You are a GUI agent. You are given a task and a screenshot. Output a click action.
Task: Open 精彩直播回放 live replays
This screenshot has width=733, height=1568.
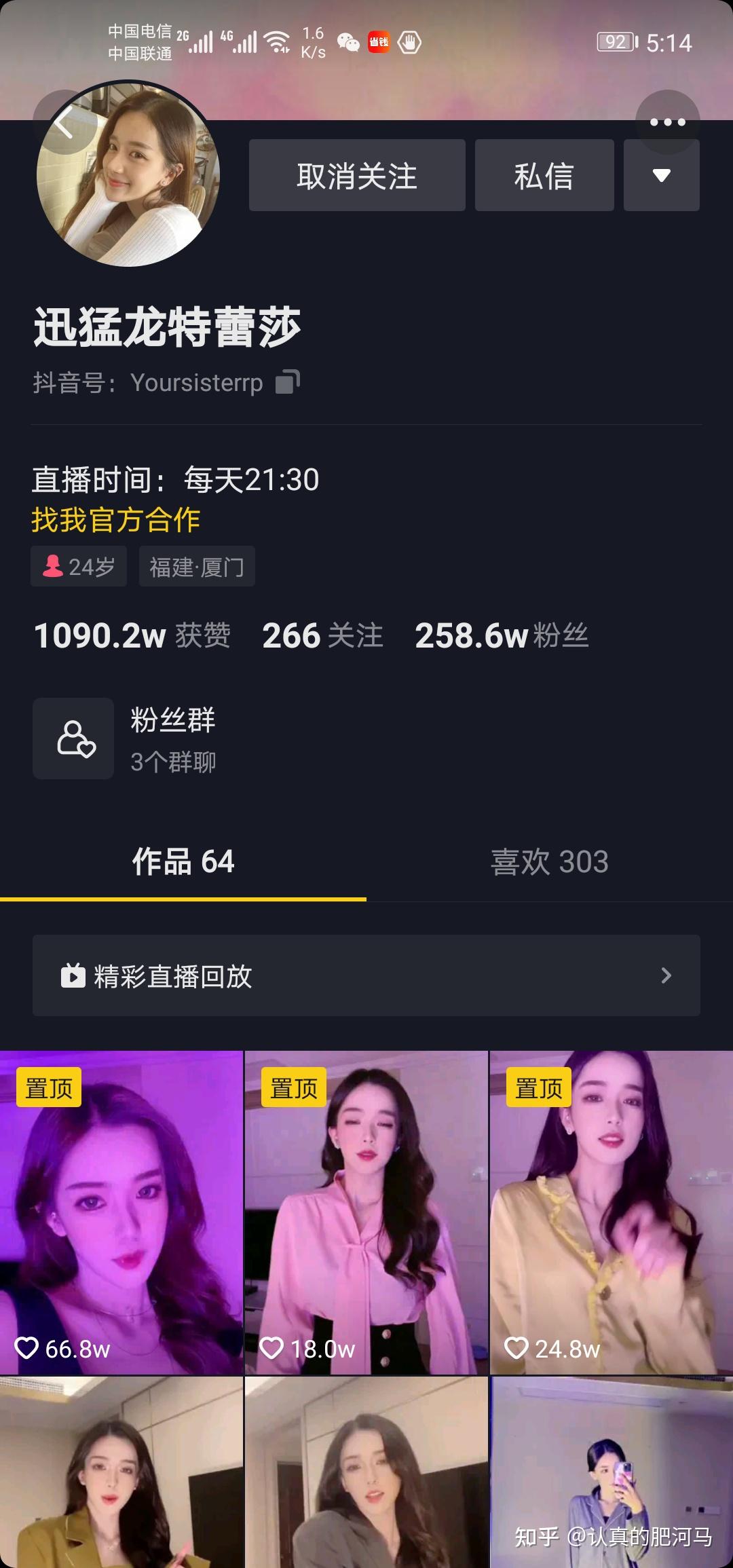(366, 975)
